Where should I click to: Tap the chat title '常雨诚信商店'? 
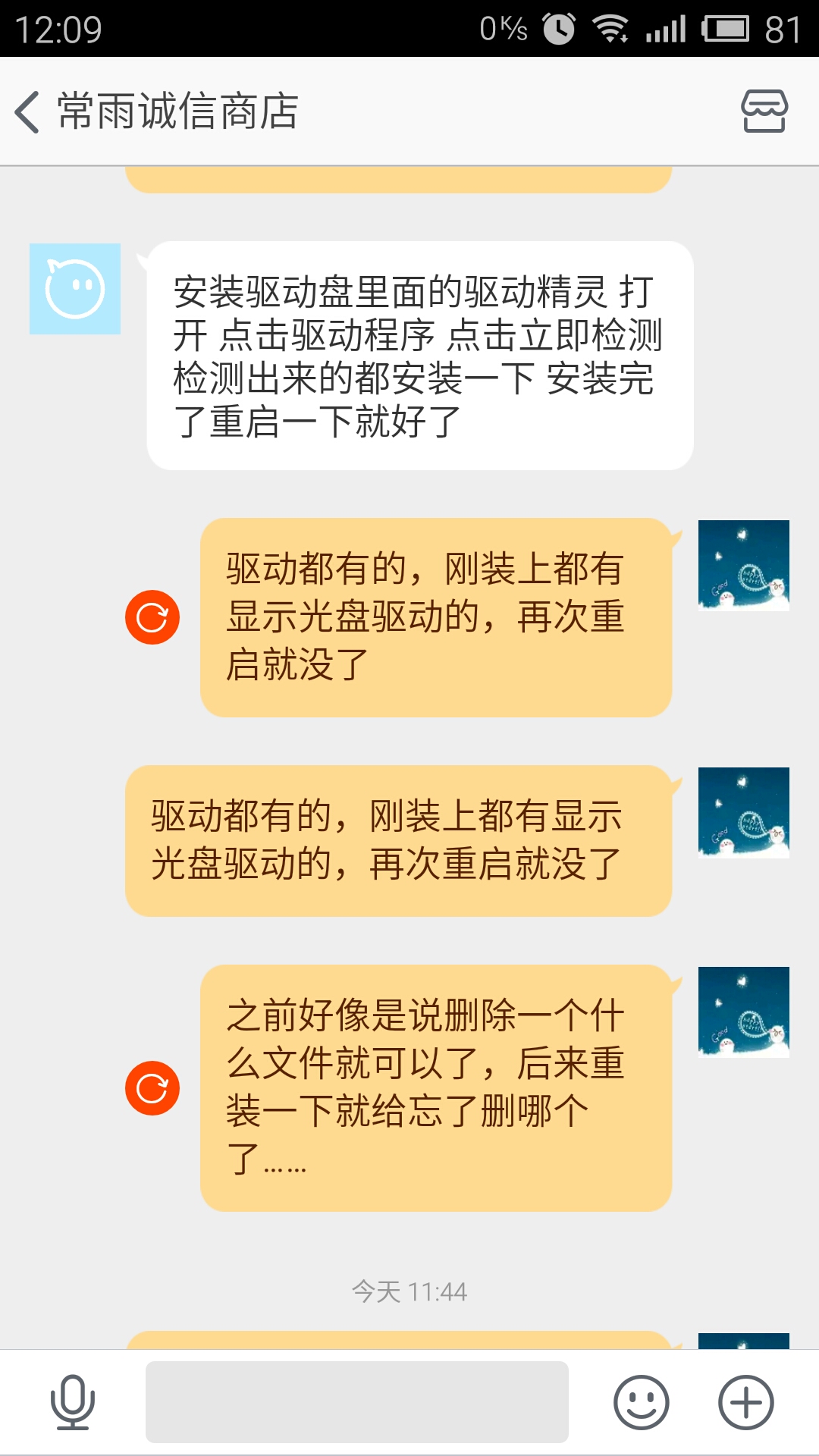click(178, 110)
